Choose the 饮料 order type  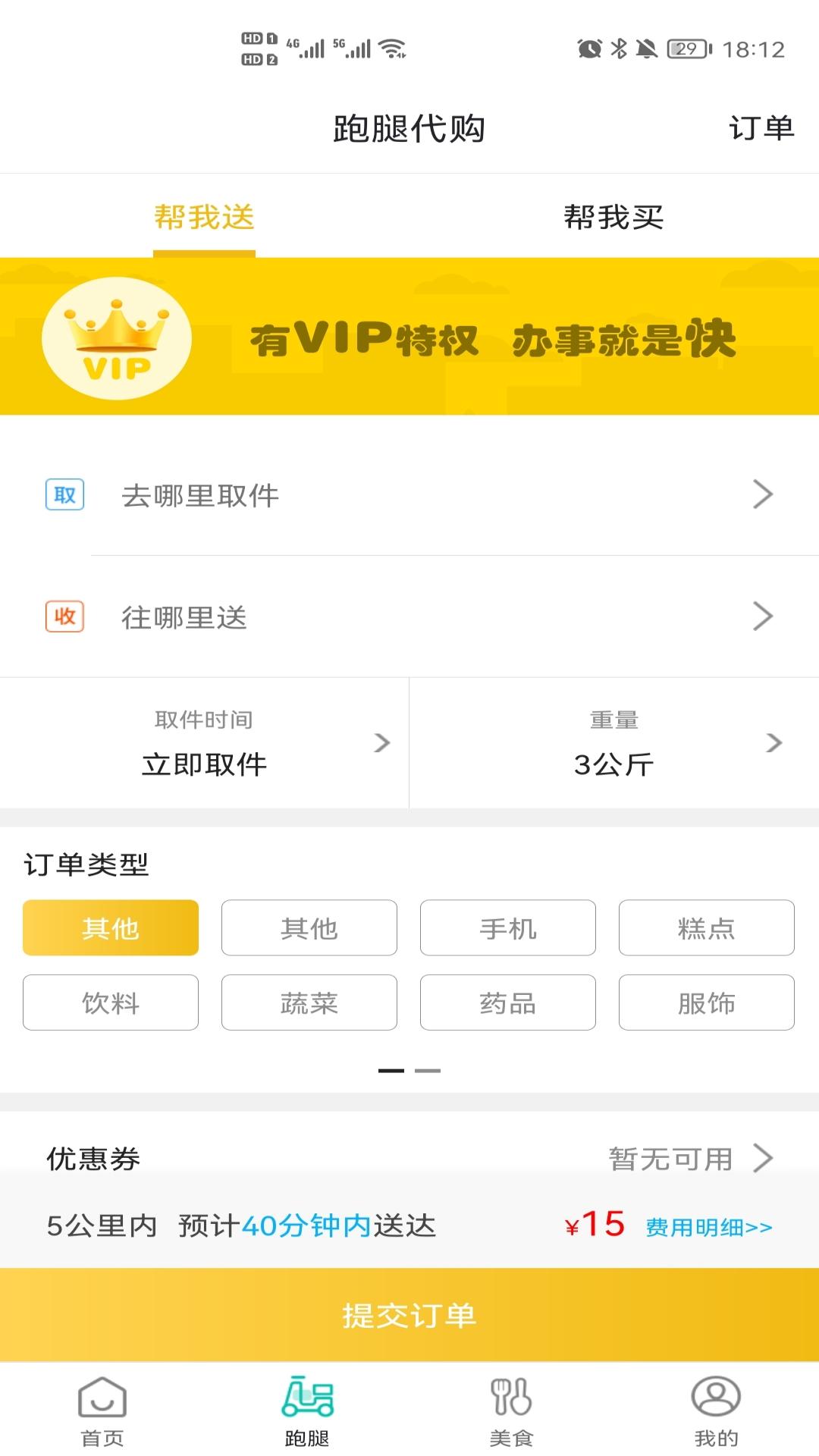click(111, 1003)
